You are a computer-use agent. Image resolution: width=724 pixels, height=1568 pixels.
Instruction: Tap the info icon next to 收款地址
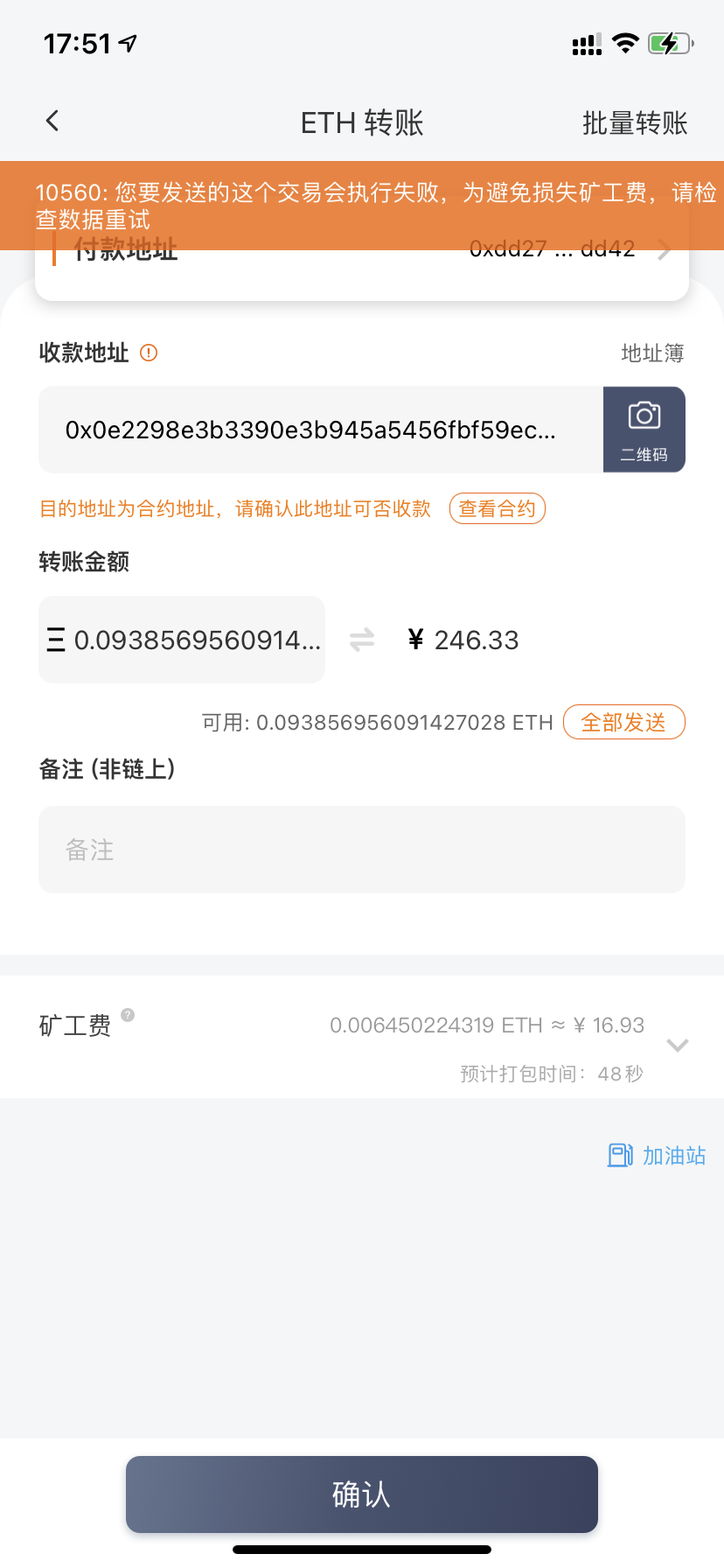pyautogui.click(x=149, y=352)
